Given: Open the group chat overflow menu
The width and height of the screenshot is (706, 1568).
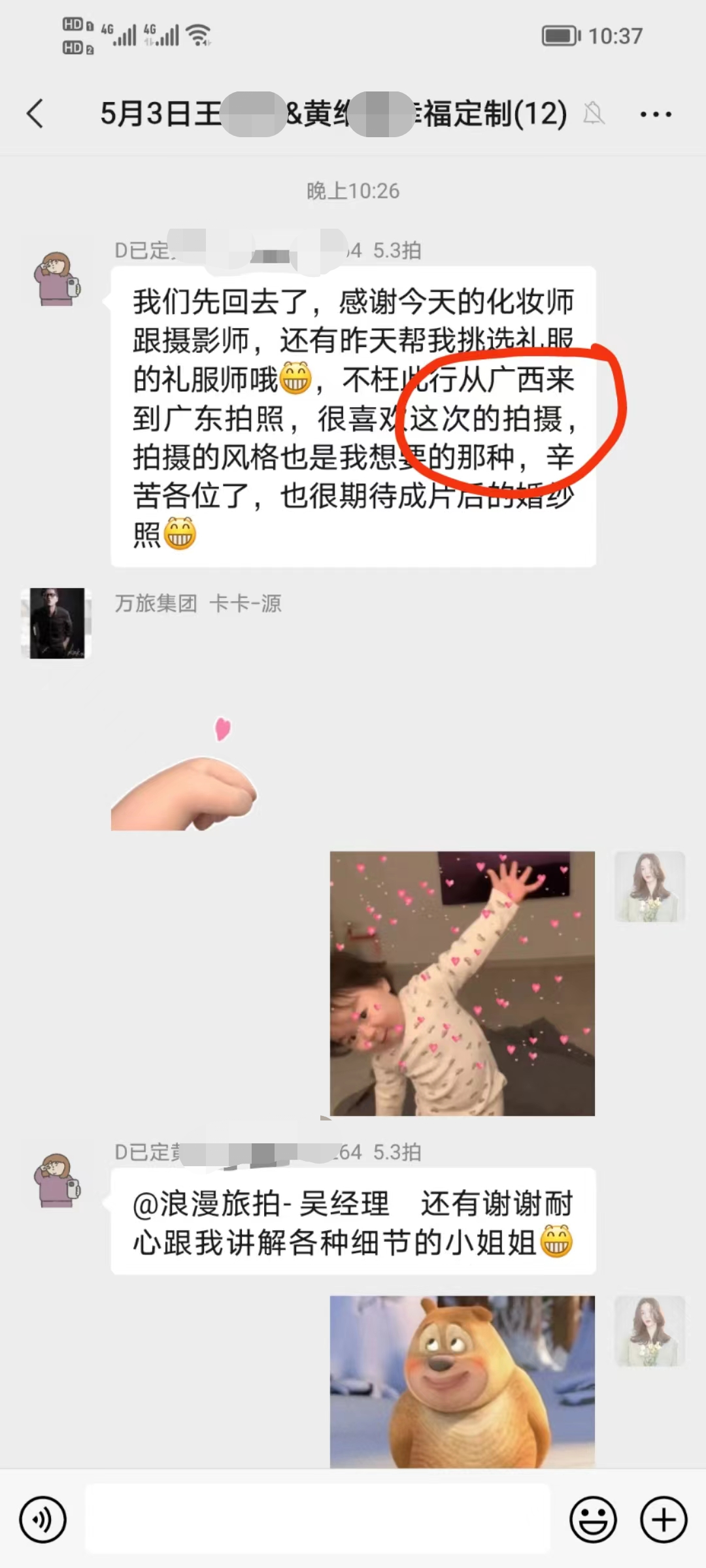Looking at the screenshot, I should 655,114.
